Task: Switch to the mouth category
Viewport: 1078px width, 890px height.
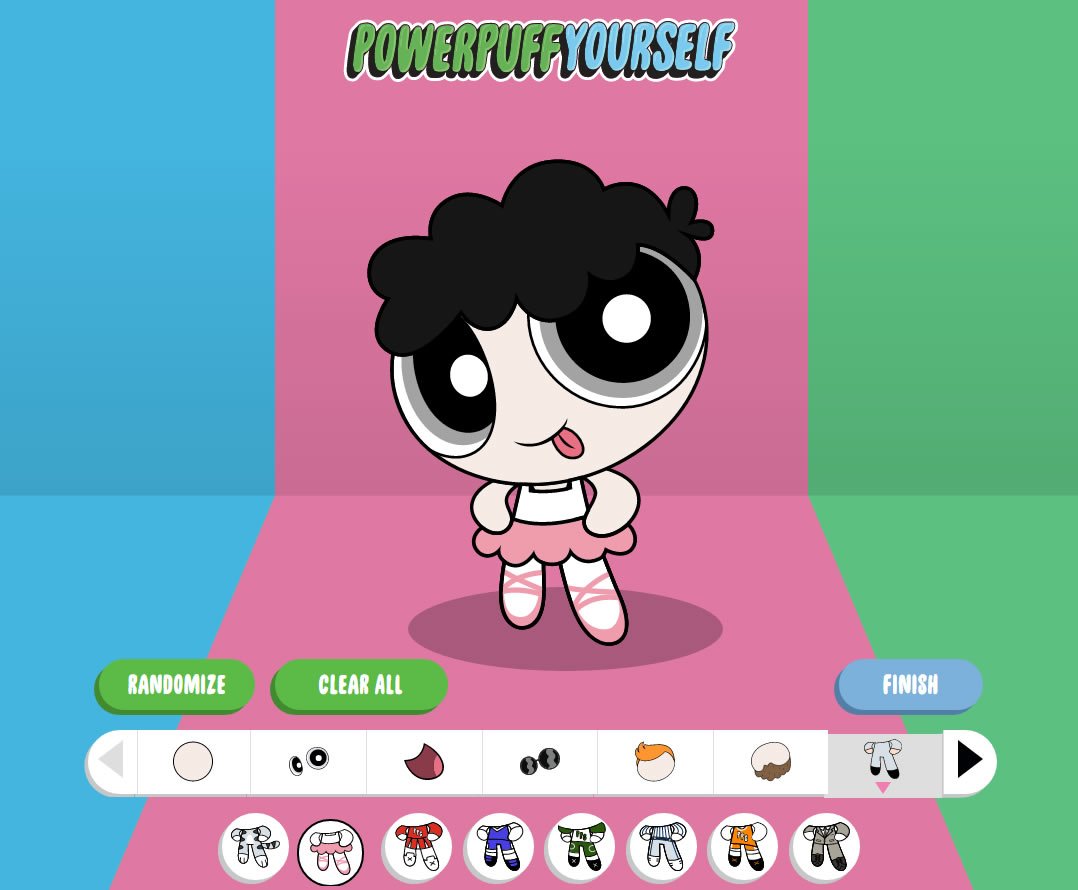Action: [424, 761]
